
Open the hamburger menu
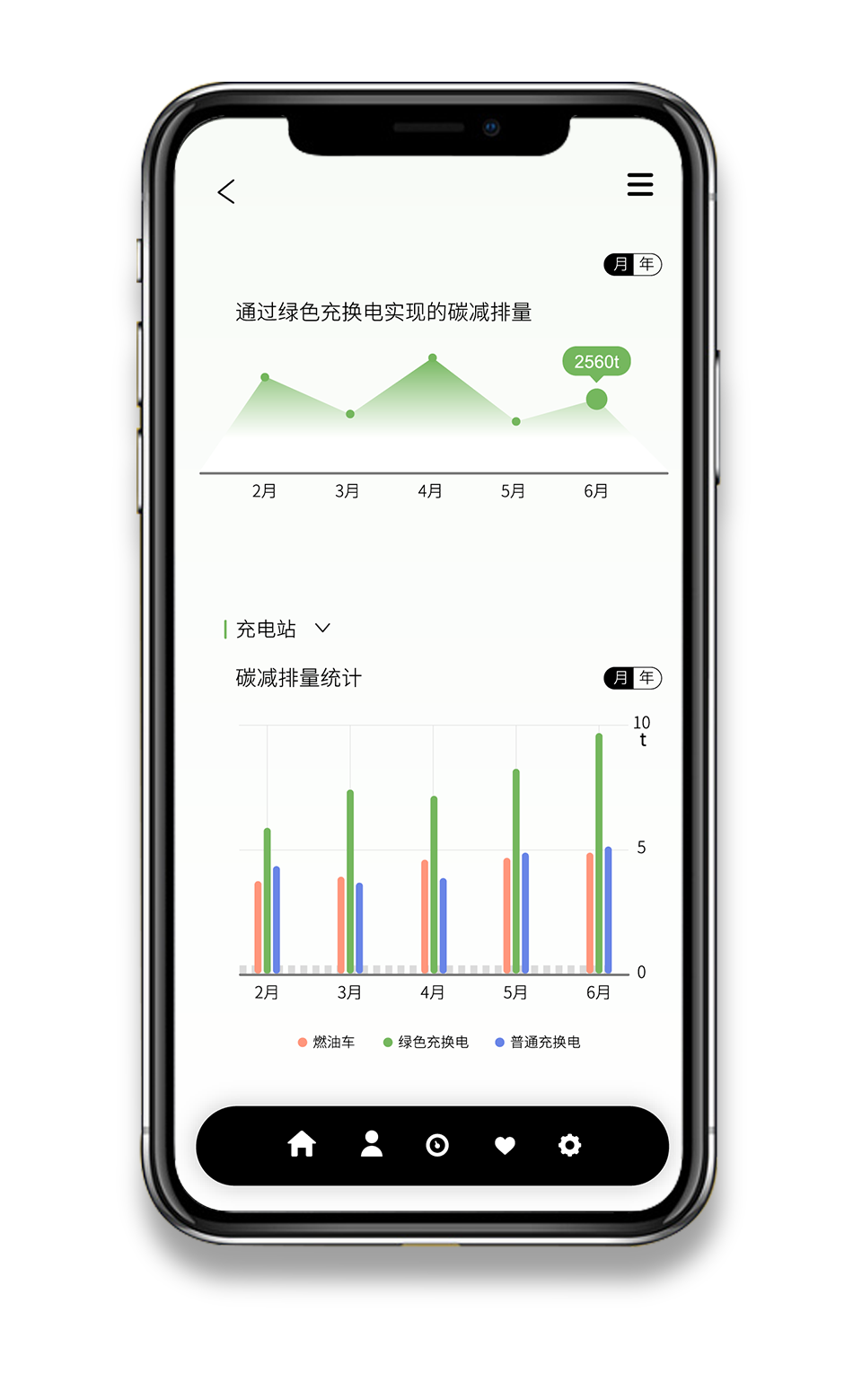[x=639, y=184]
